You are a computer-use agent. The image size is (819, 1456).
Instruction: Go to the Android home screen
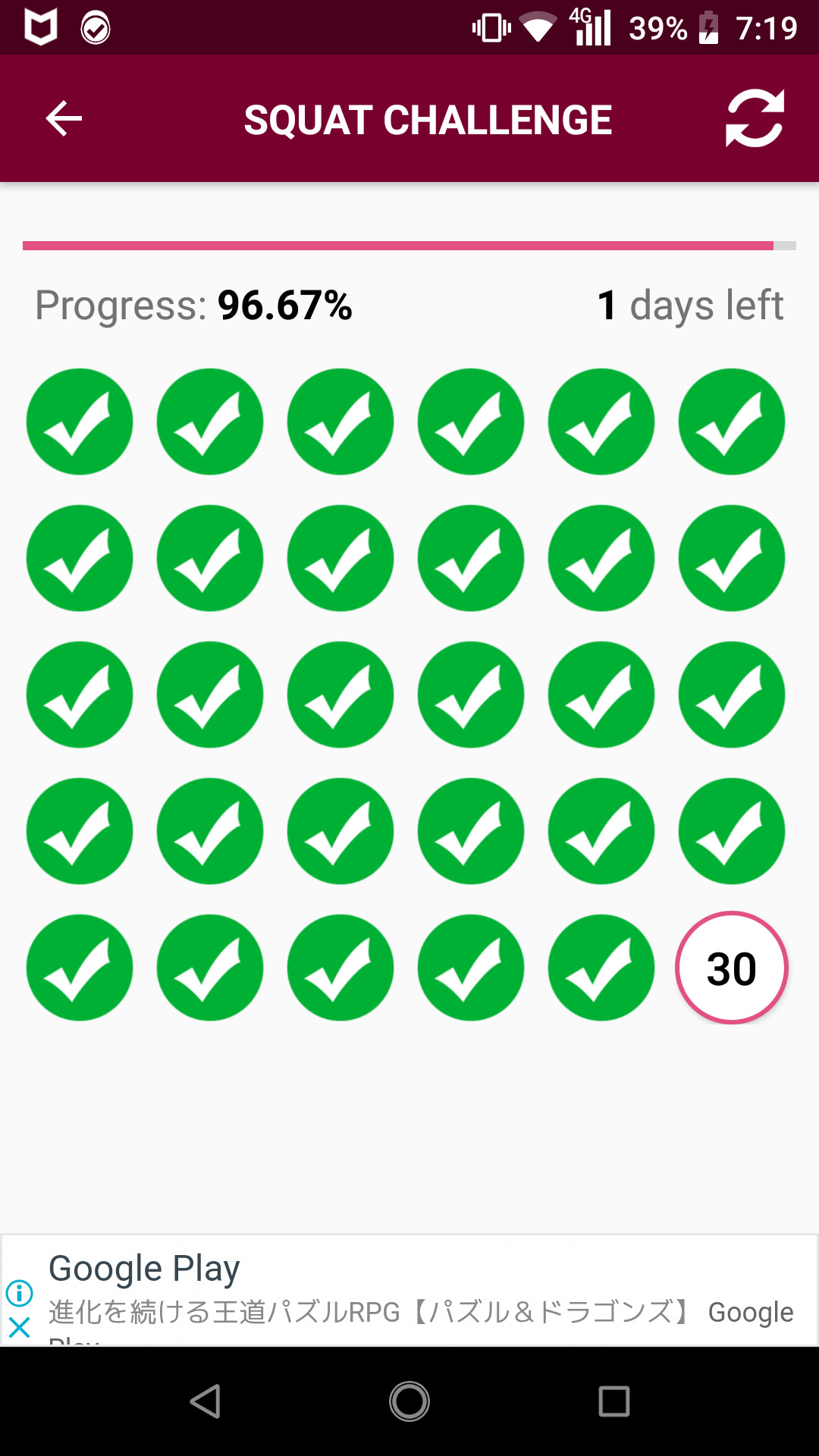pyautogui.click(x=409, y=1401)
